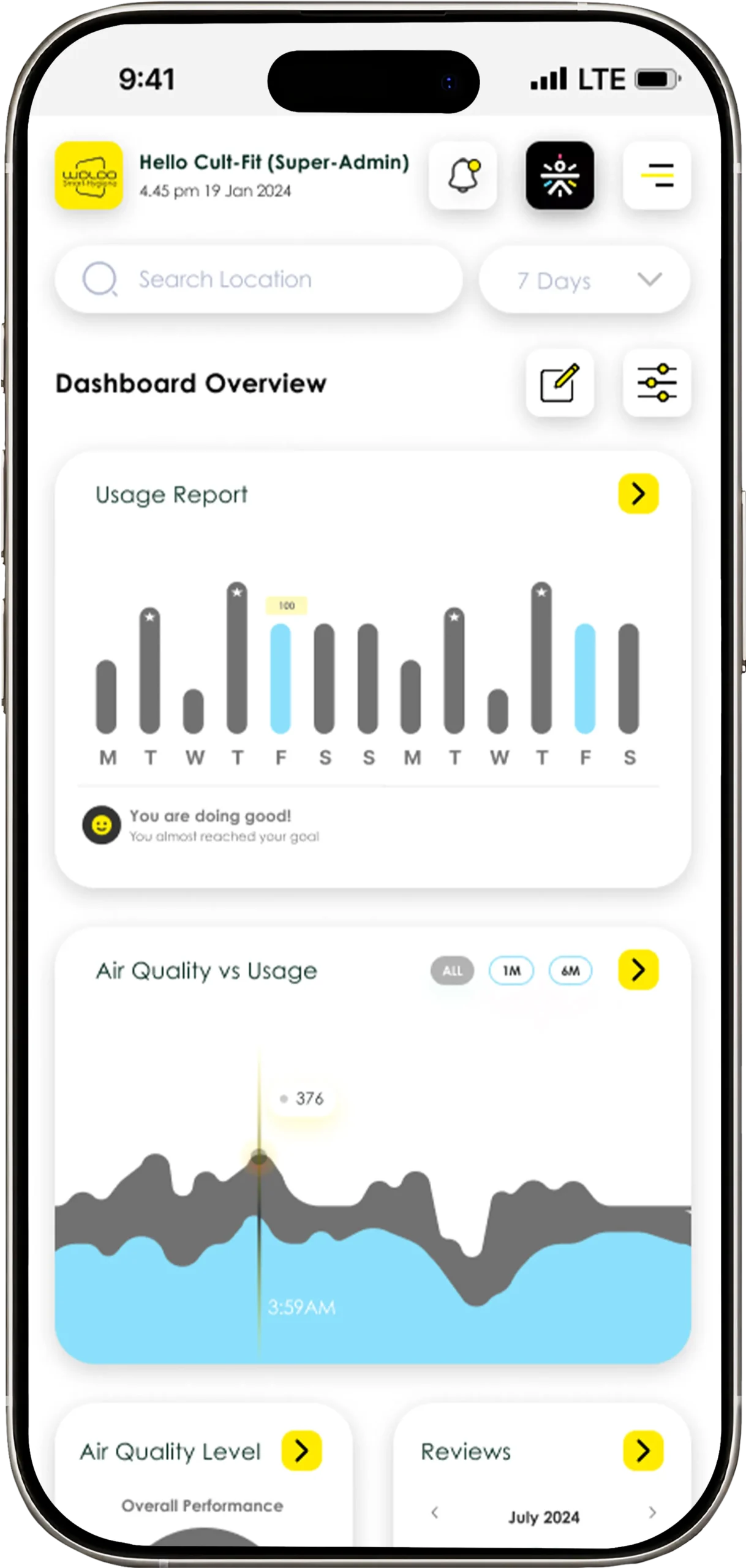The width and height of the screenshot is (746, 1568).
Task: Open the Reviews details arrow
Action: [643, 1450]
